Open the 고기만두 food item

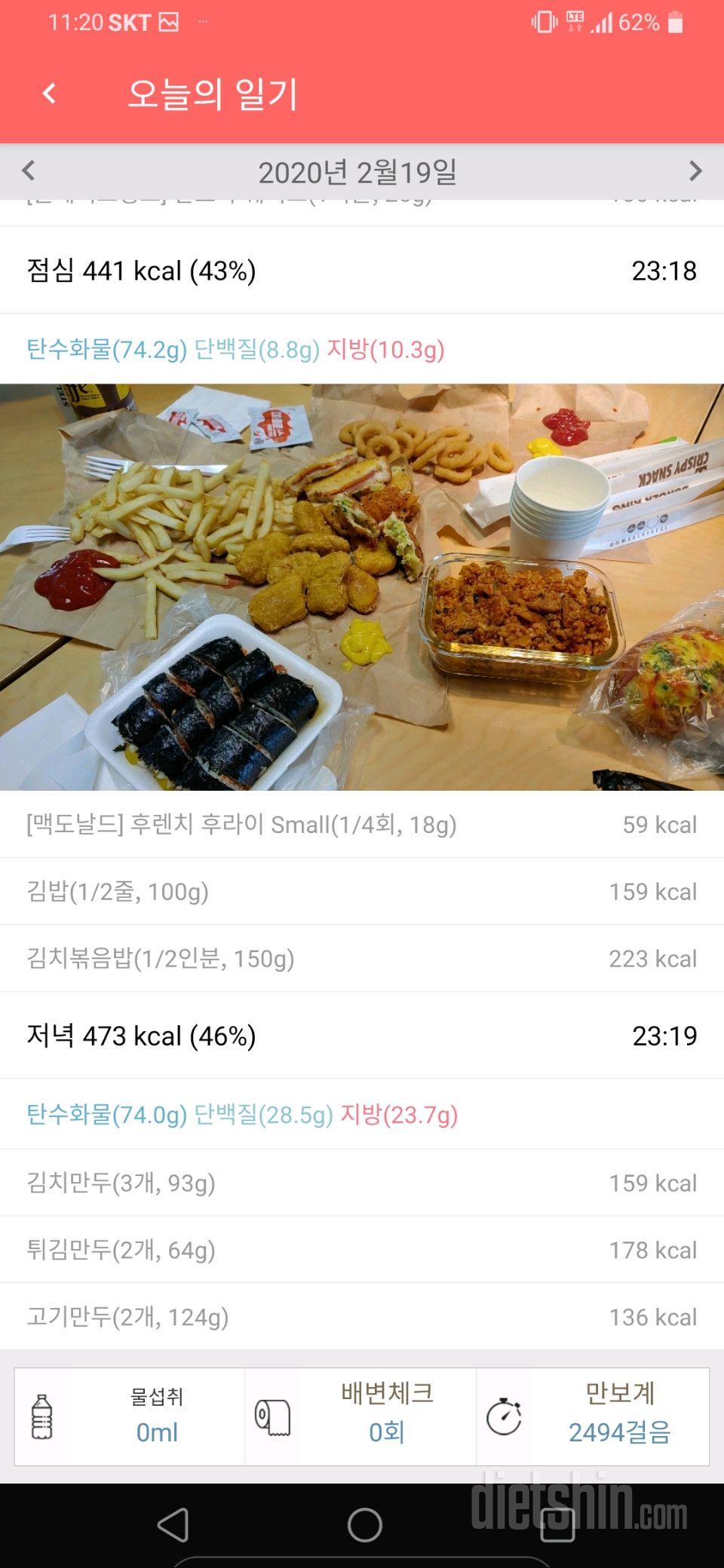coord(362,1317)
